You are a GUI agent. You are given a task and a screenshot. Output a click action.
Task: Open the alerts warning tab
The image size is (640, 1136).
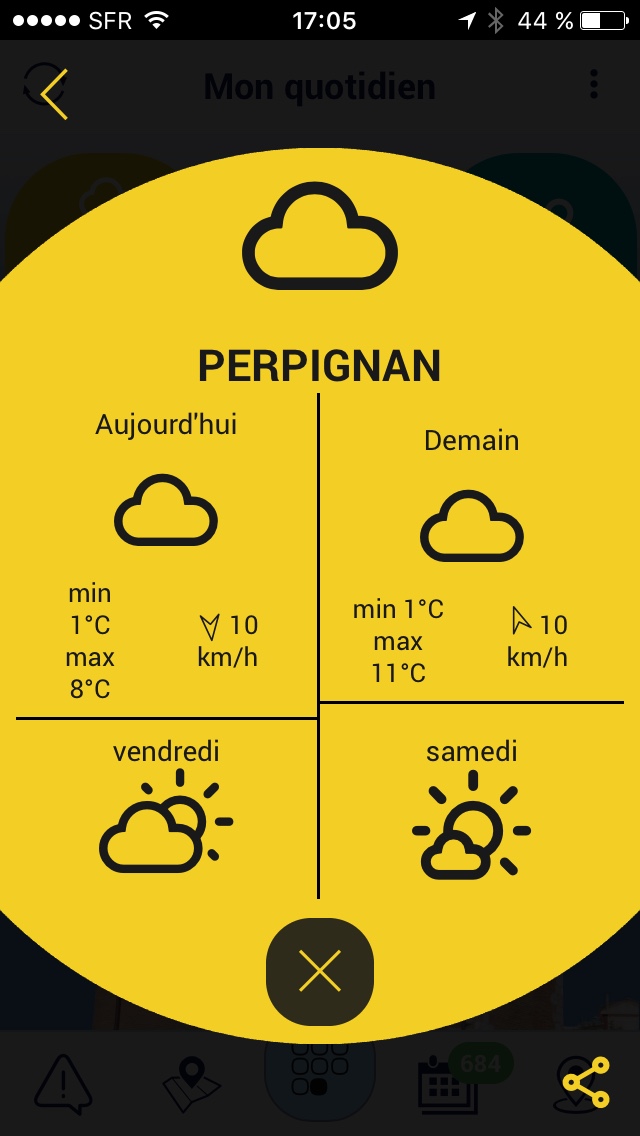(x=64, y=1084)
